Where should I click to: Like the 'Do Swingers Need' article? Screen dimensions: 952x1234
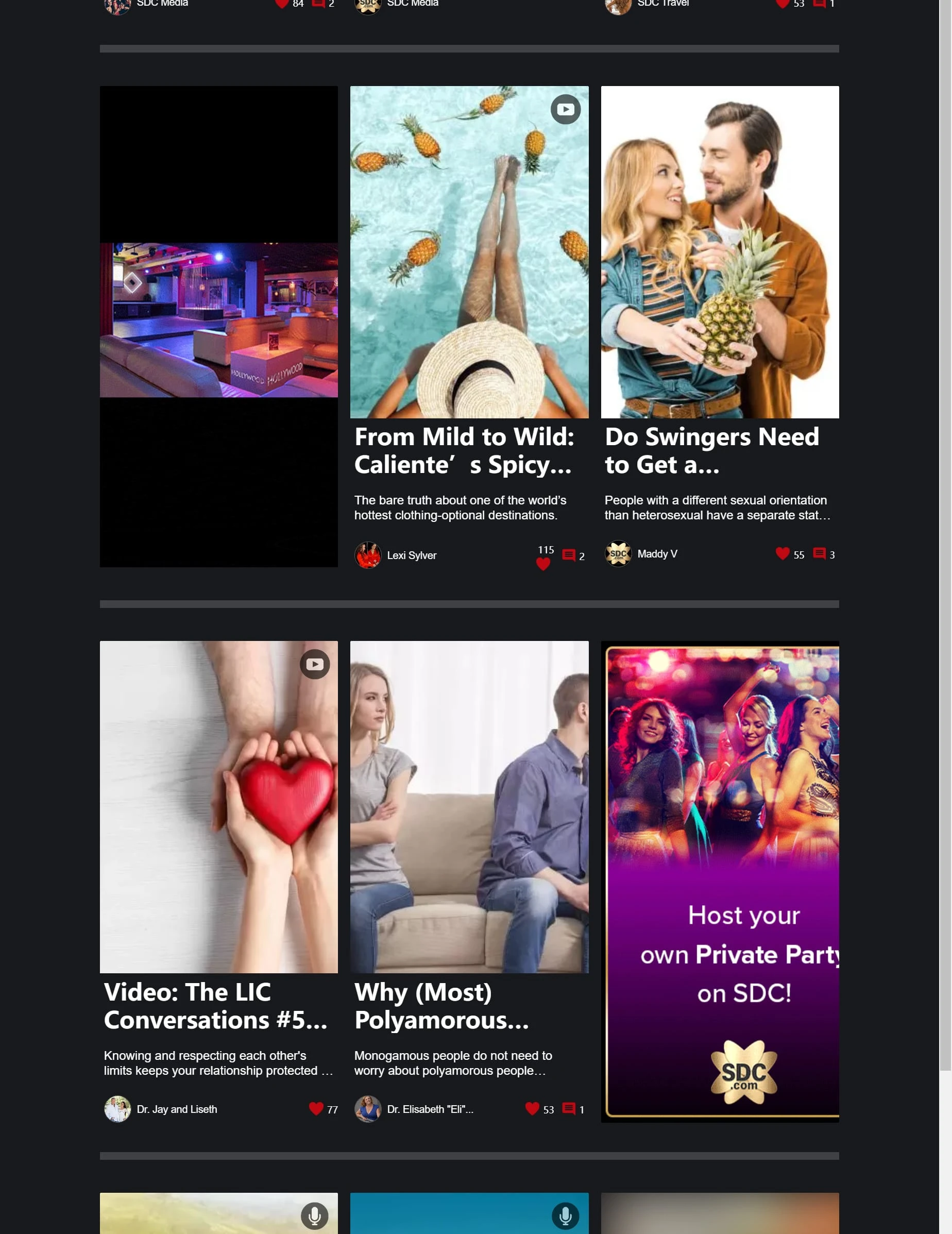click(782, 554)
